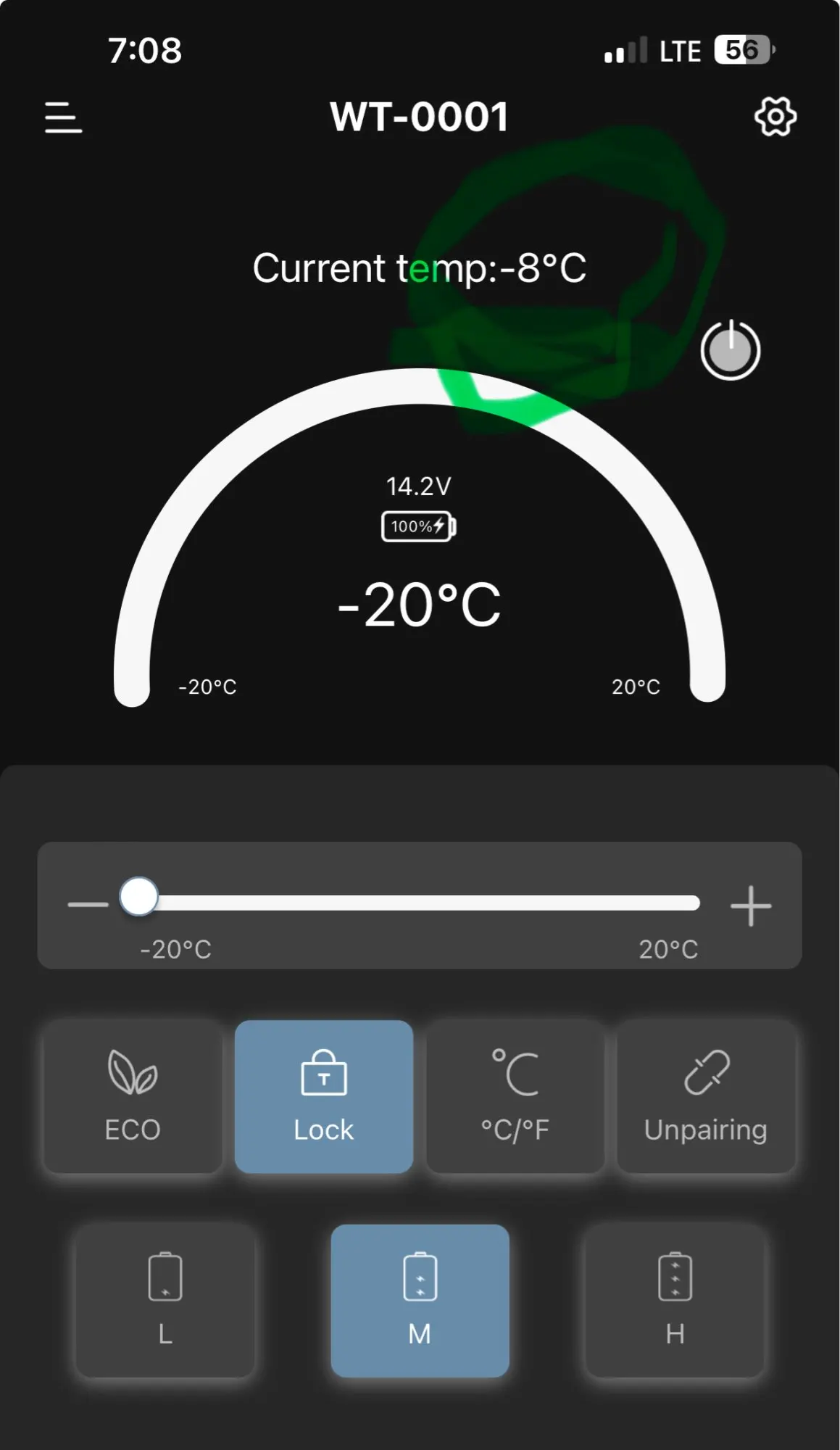Decrease temperature with the minus button
Viewport: 840px width, 1450px height.
click(88, 904)
